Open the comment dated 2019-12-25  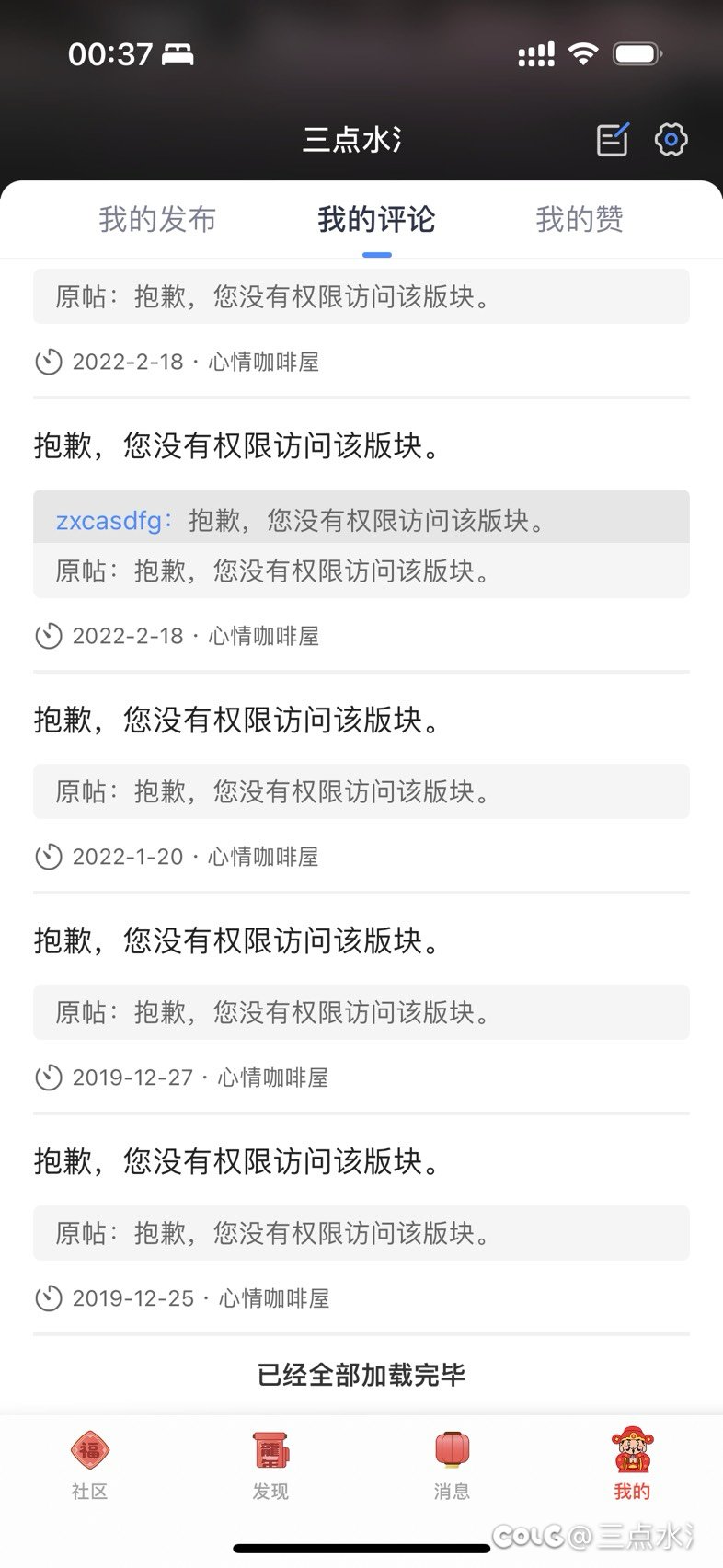(361, 1225)
